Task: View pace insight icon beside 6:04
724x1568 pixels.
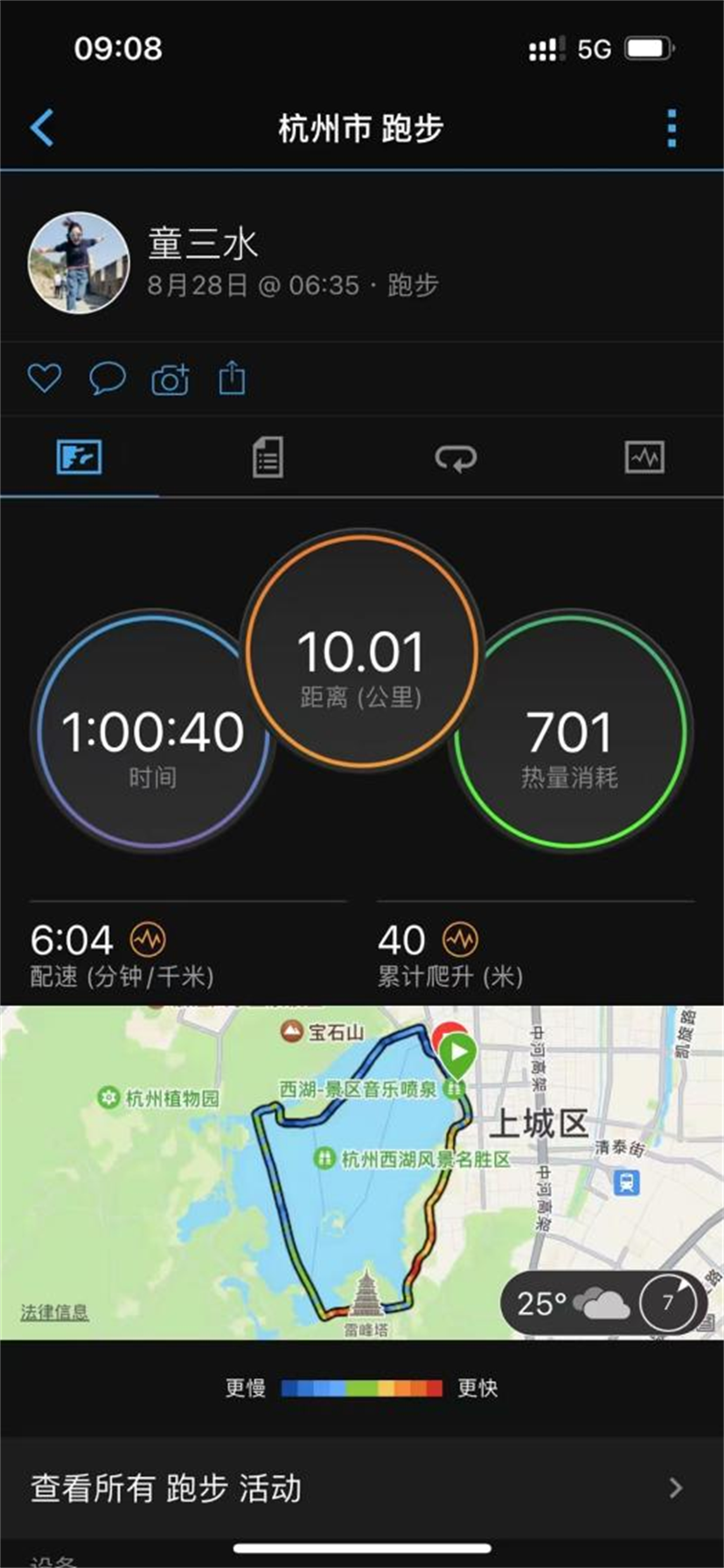Action: (148, 940)
